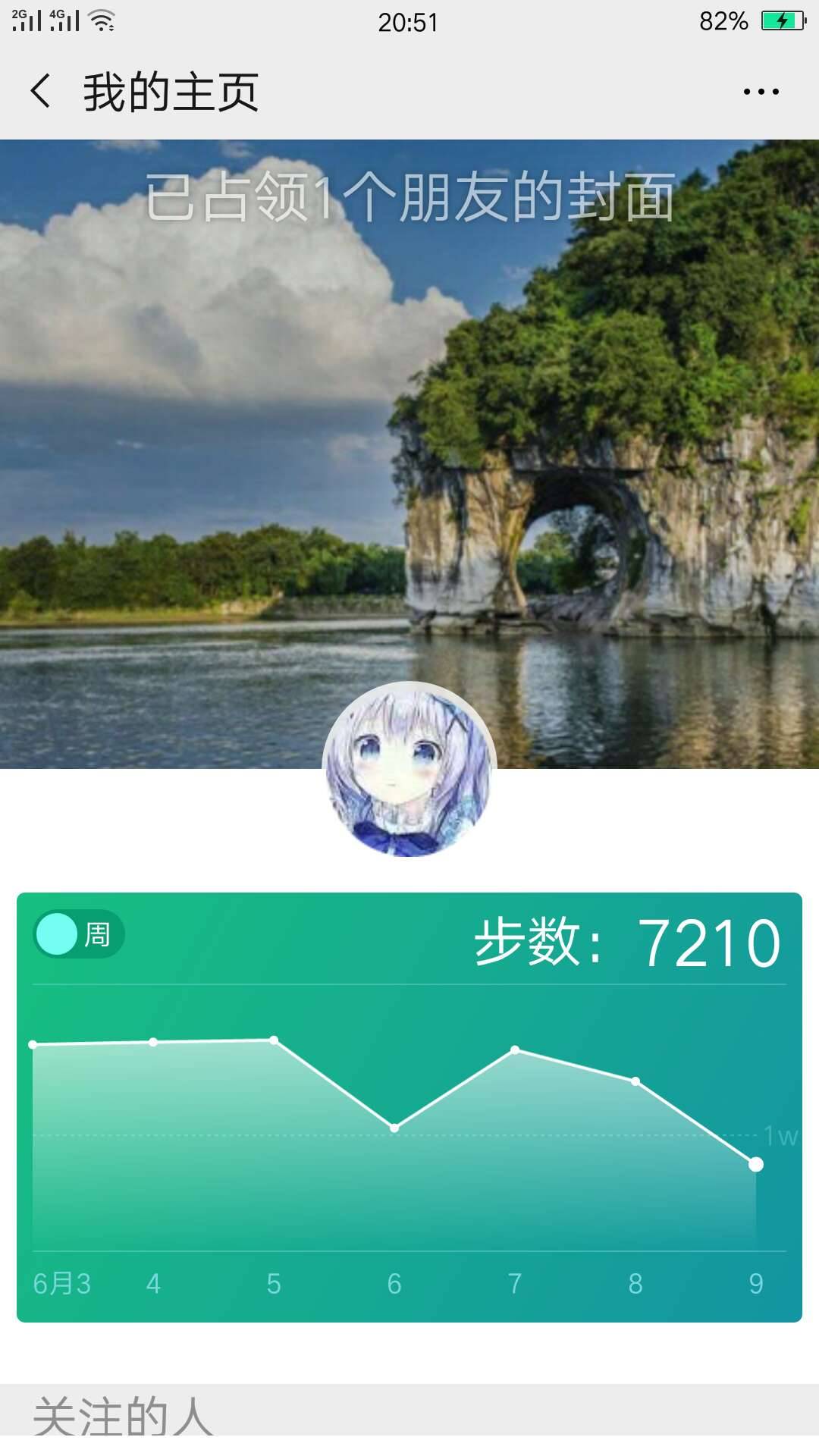Switch the step chart period toggle

(x=78, y=936)
